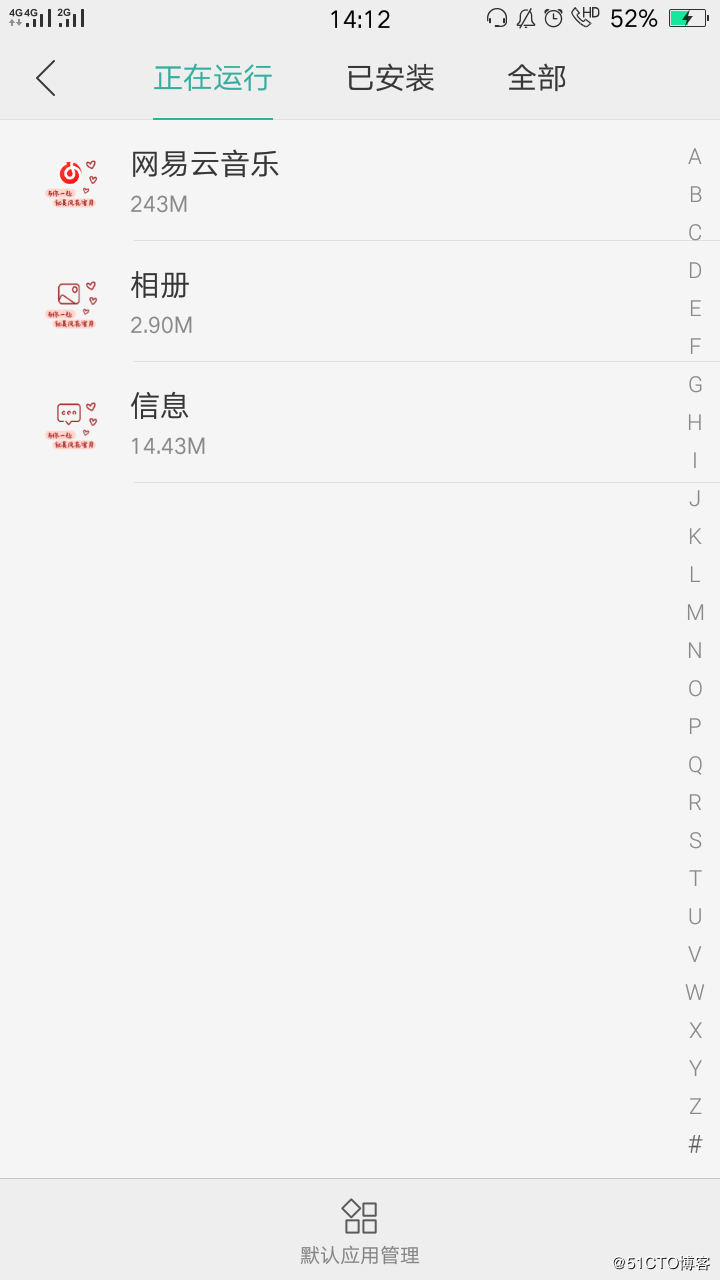Switch to the 已安装 tab
Screen dimensions: 720x1280
click(390, 78)
